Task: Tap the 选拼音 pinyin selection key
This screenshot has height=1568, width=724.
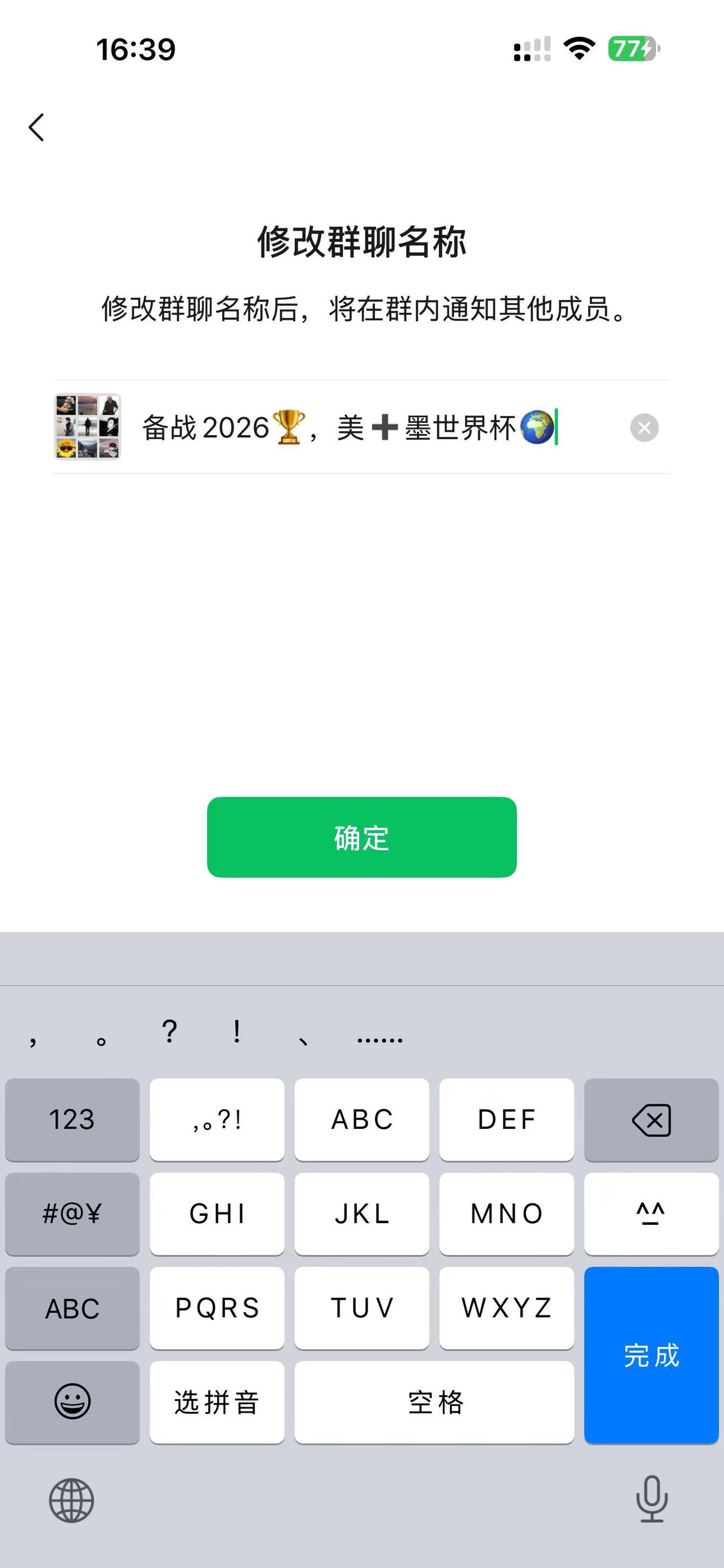Action: 217,1403
